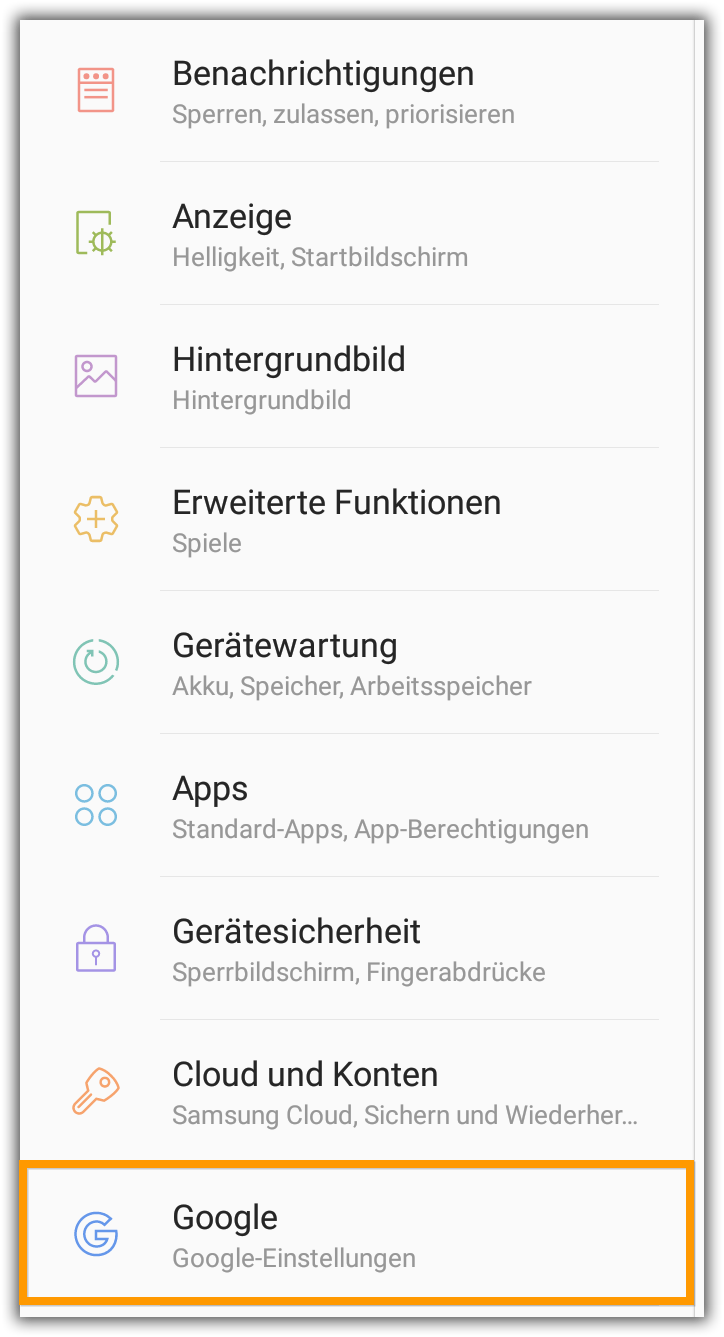Open the Apps settings
This screenshot has height=1337, width=724.
[356, 806]
